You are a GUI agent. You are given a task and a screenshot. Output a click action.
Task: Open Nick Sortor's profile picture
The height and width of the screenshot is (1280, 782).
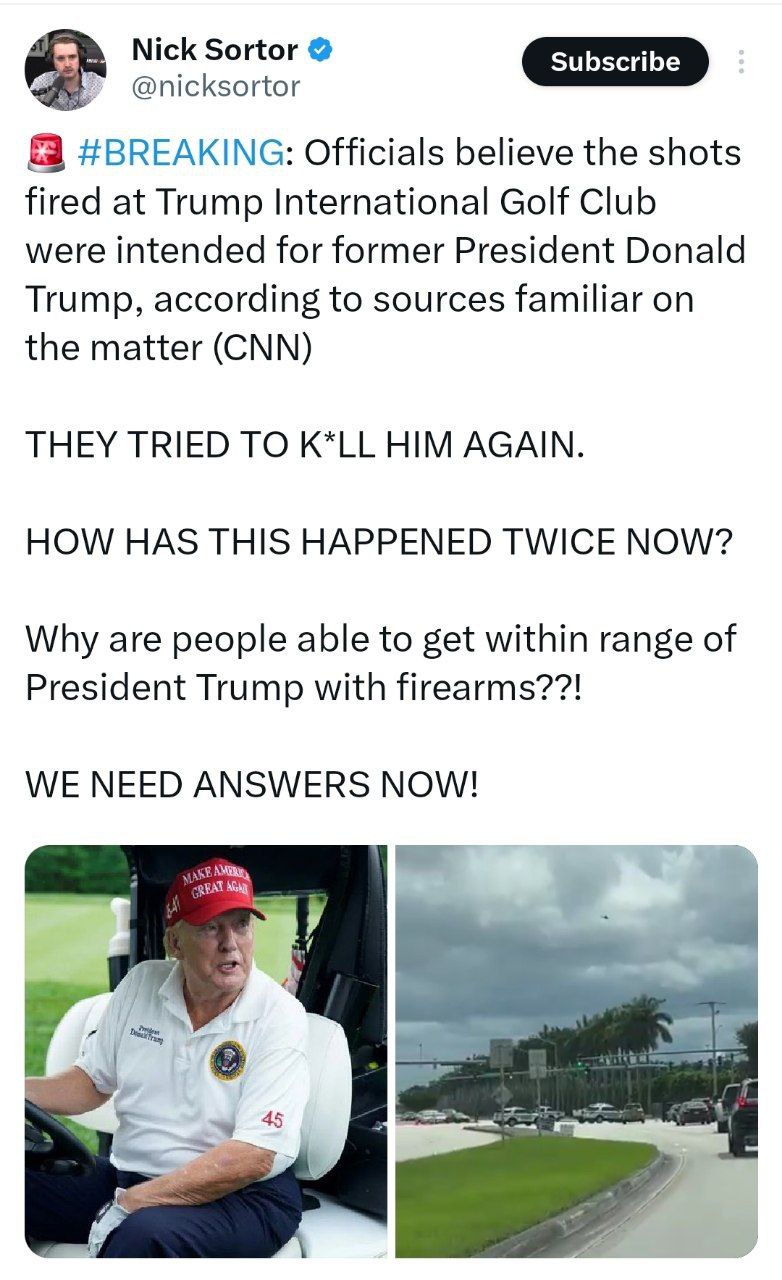click(x=65, y=69)
